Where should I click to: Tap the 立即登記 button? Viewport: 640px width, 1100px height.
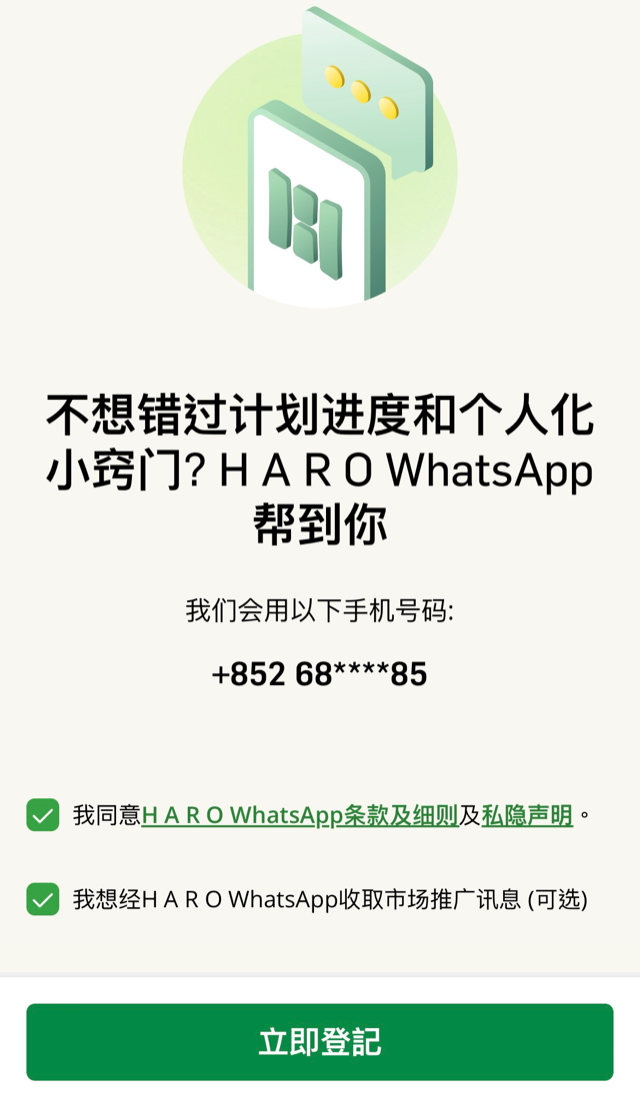[320, 1042]
